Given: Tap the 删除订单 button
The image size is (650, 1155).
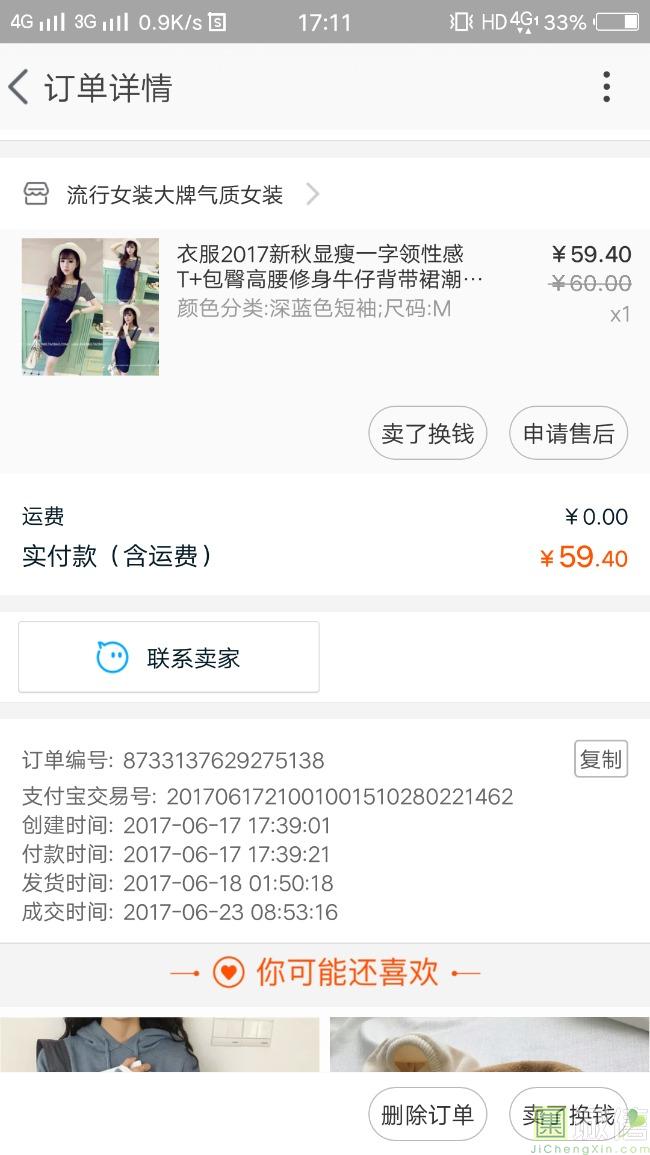Looking at the screenshot, I should click(427, 1114).
